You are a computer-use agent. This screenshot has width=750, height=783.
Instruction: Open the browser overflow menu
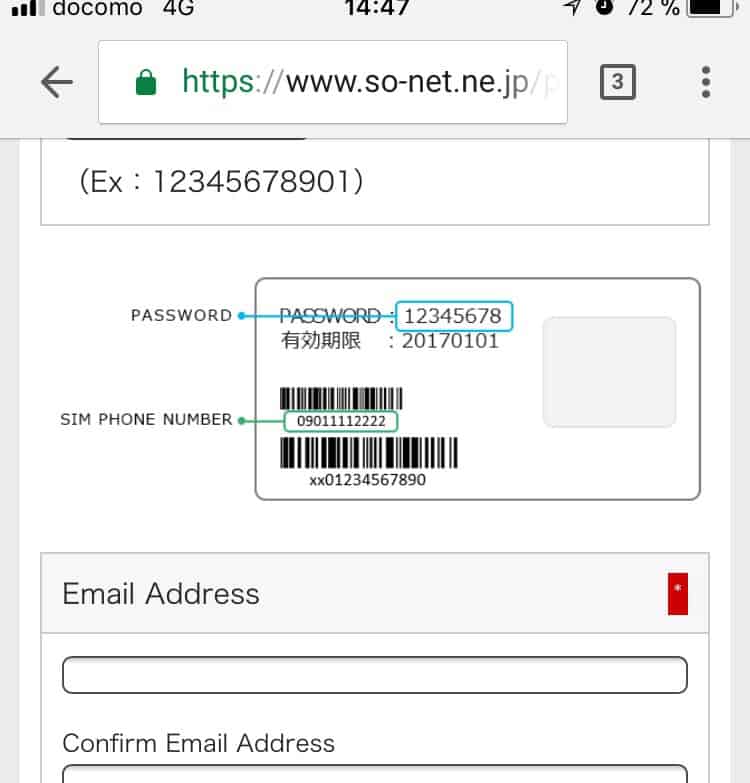coord(706,82)
